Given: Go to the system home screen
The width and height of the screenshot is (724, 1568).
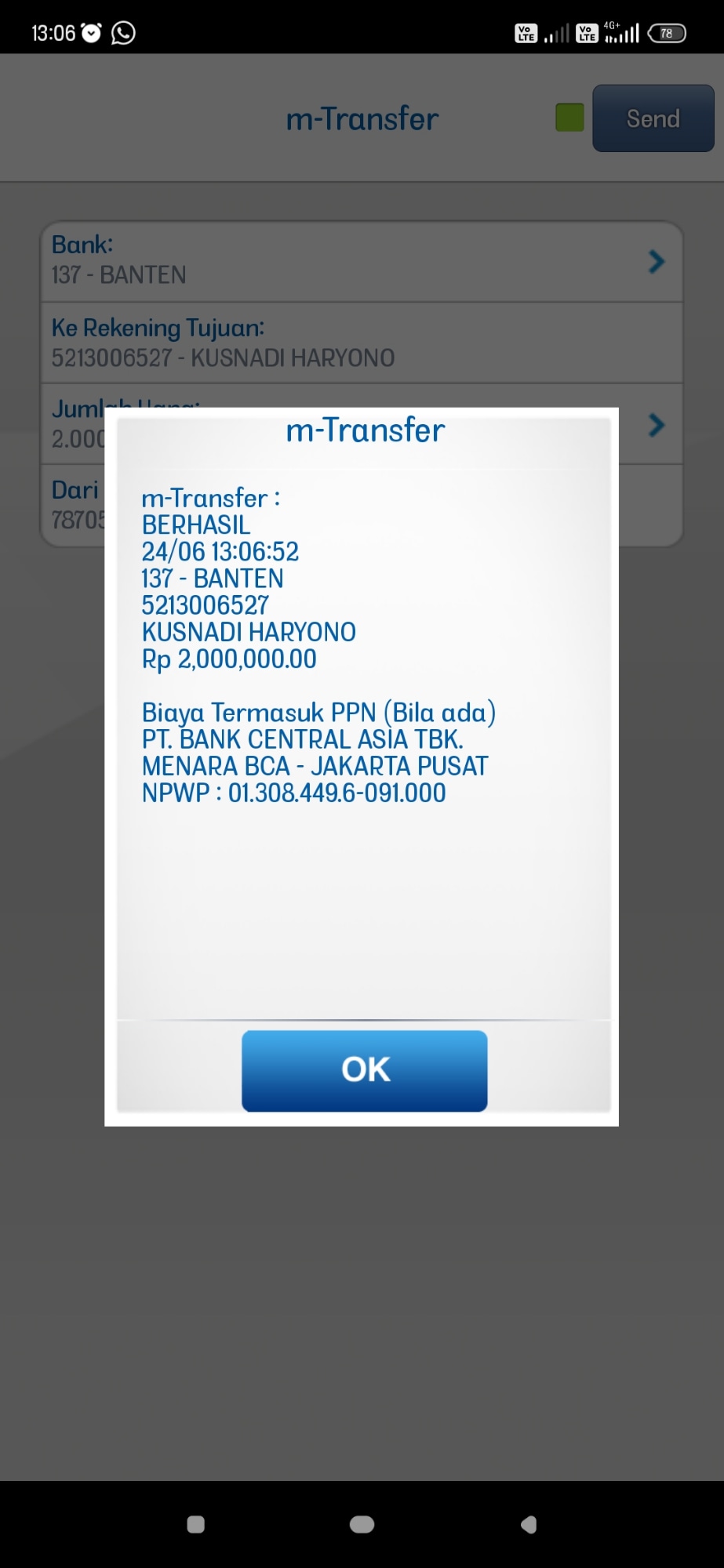Looking at the screenshot, I should [362, 1524].
